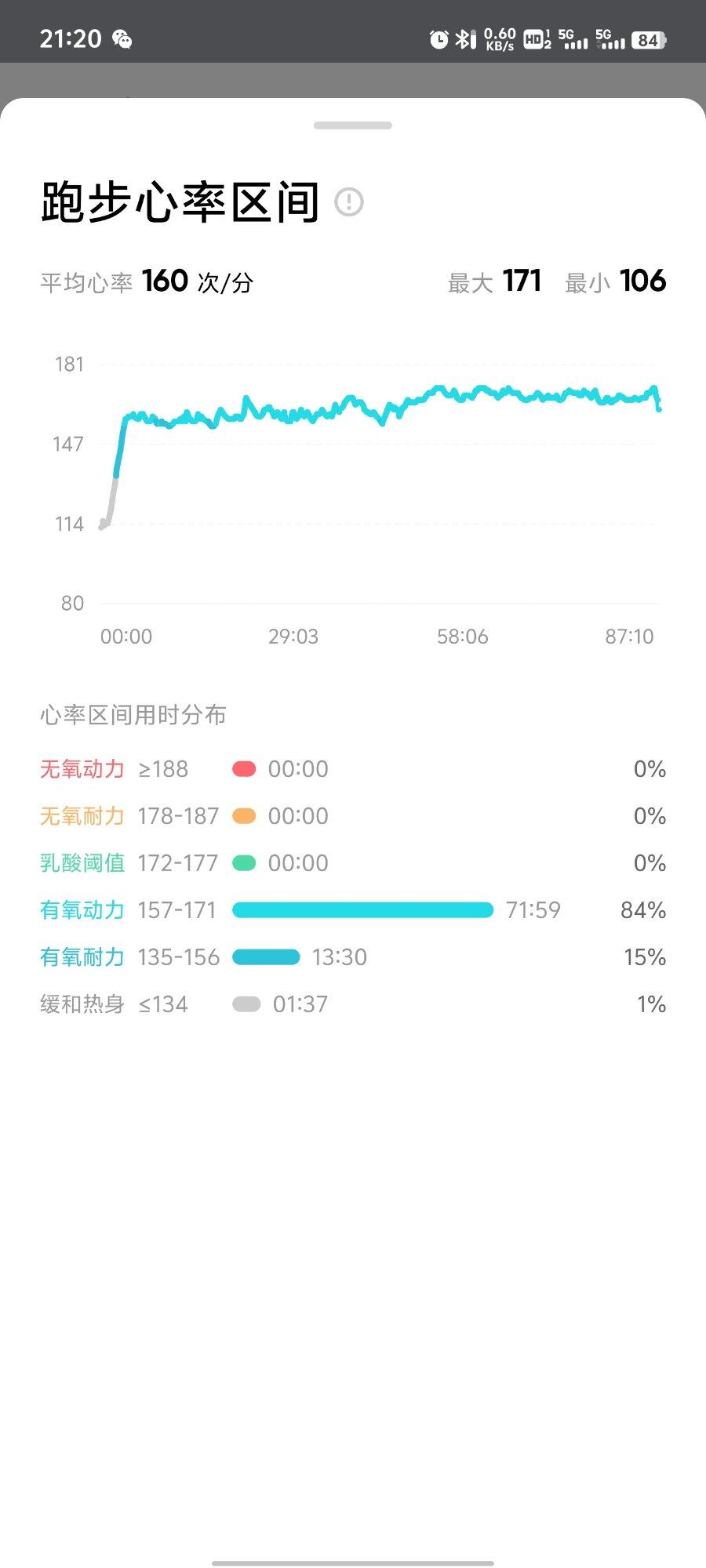Screen dimensions: 706x1568
Task: Tap the bottom sheet drag handle
Action: (x=353, y=125)
